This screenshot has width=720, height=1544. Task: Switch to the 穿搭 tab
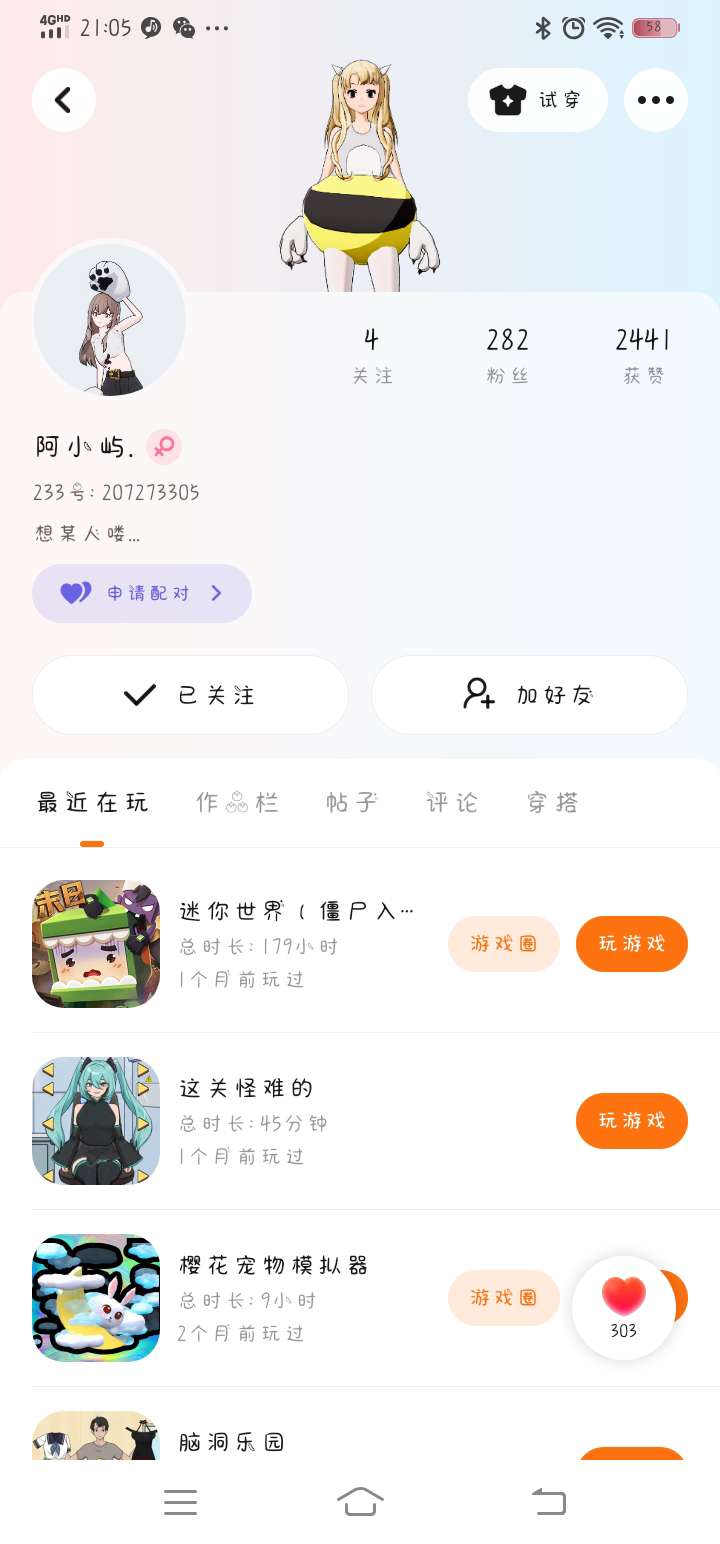553,802
